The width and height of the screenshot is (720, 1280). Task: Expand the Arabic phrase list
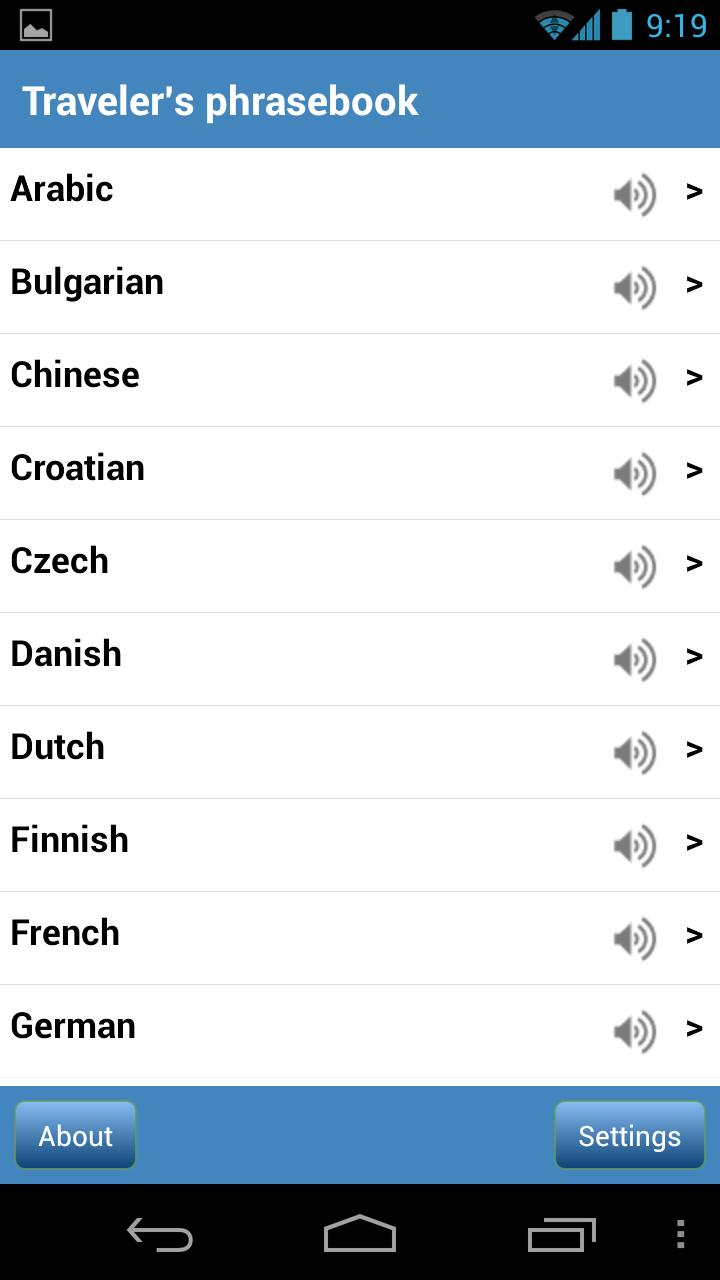coord(694,190)
